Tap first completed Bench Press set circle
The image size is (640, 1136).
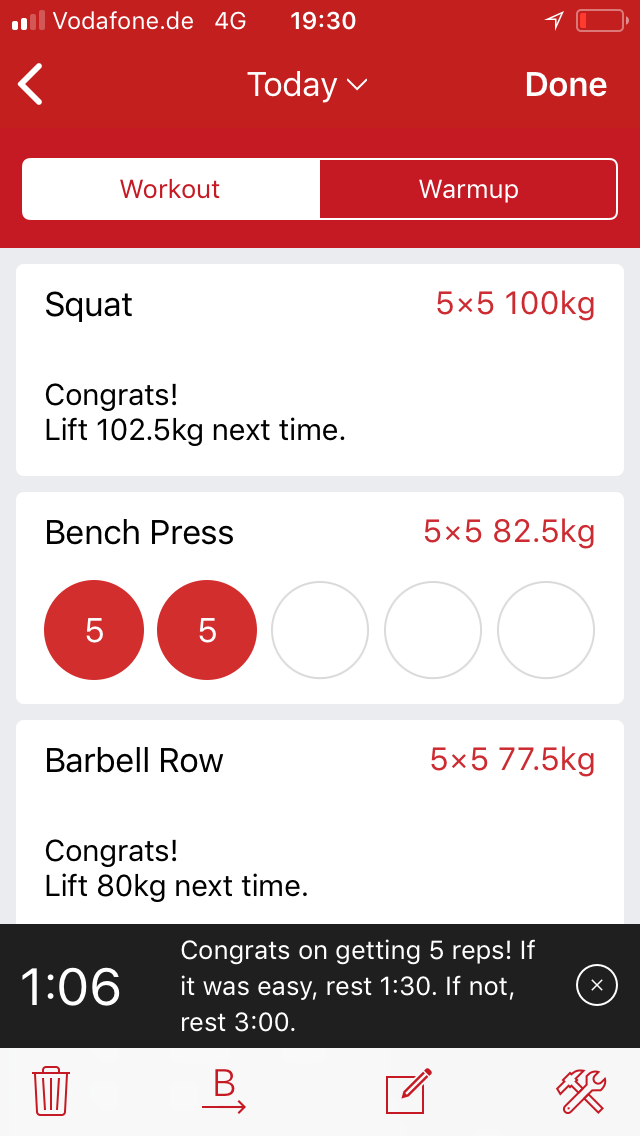tap(94, 631)
